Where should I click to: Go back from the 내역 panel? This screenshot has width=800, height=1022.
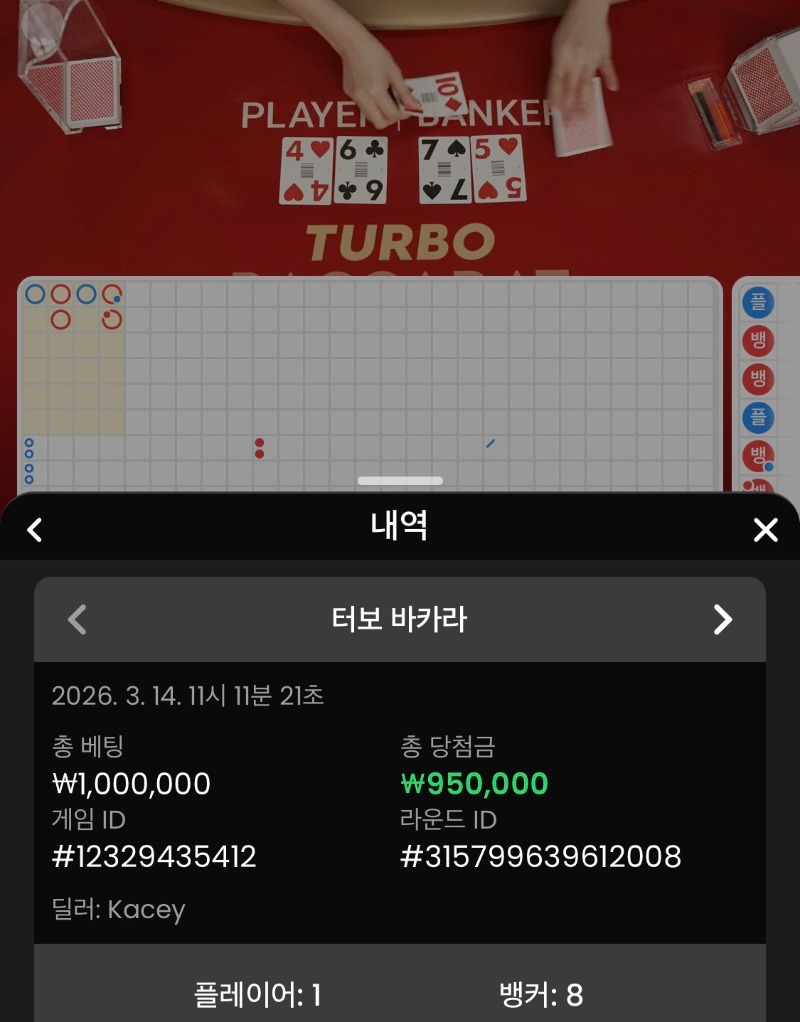click(x=35, y=529)
